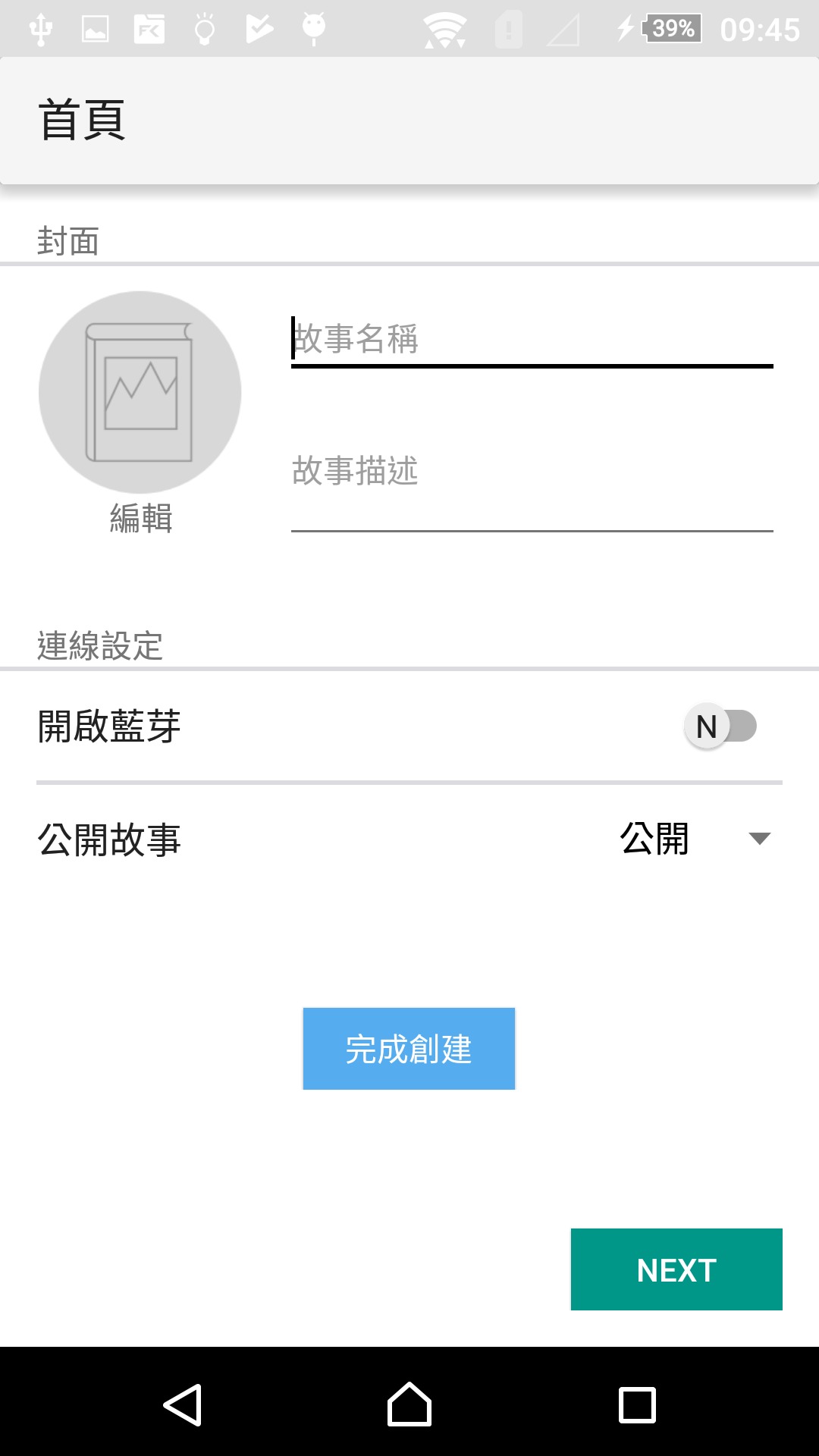Tap the Wi-Fi status icon
819x1456 pixels.
pyautogui.click(x=446, y=29)
